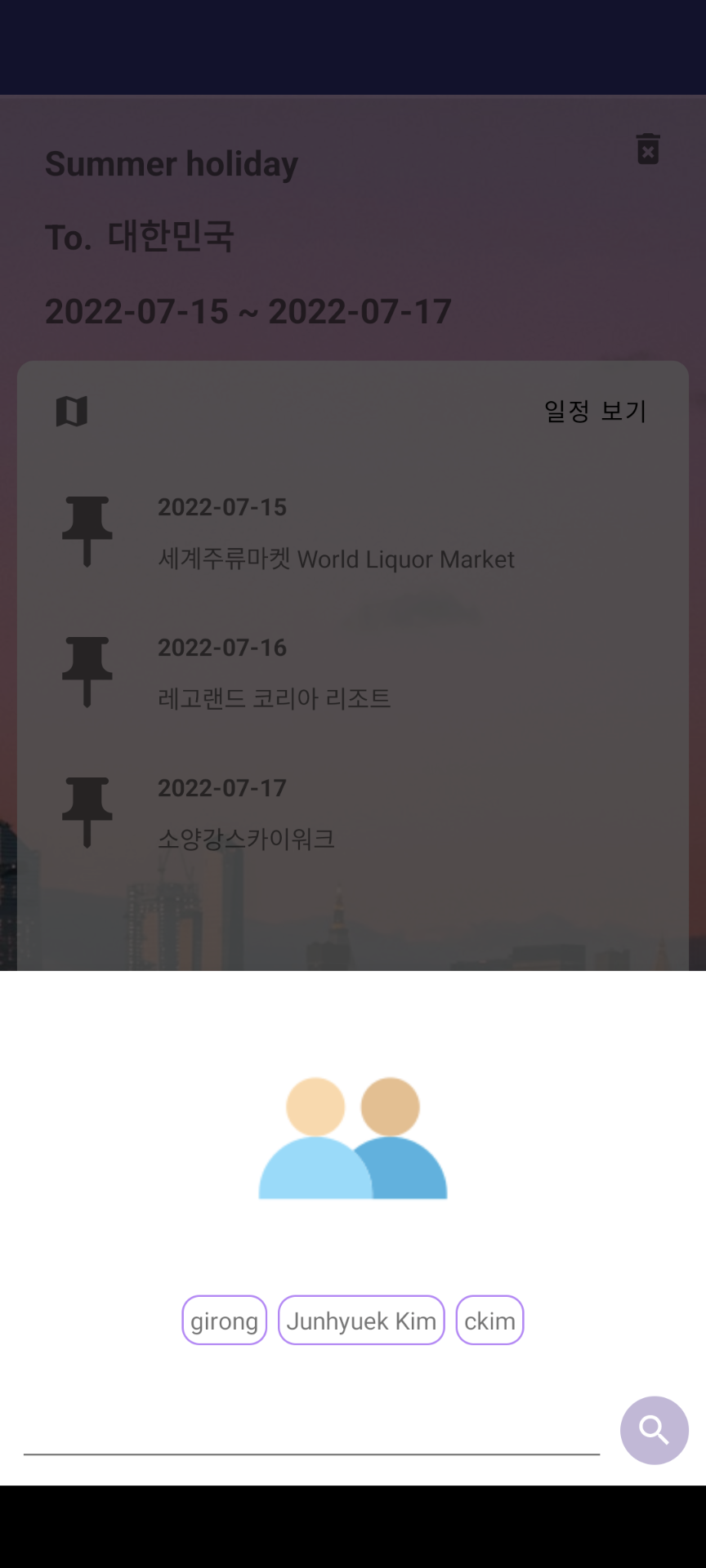
Task: Select the girong member chip
Action: (224, 1320)
